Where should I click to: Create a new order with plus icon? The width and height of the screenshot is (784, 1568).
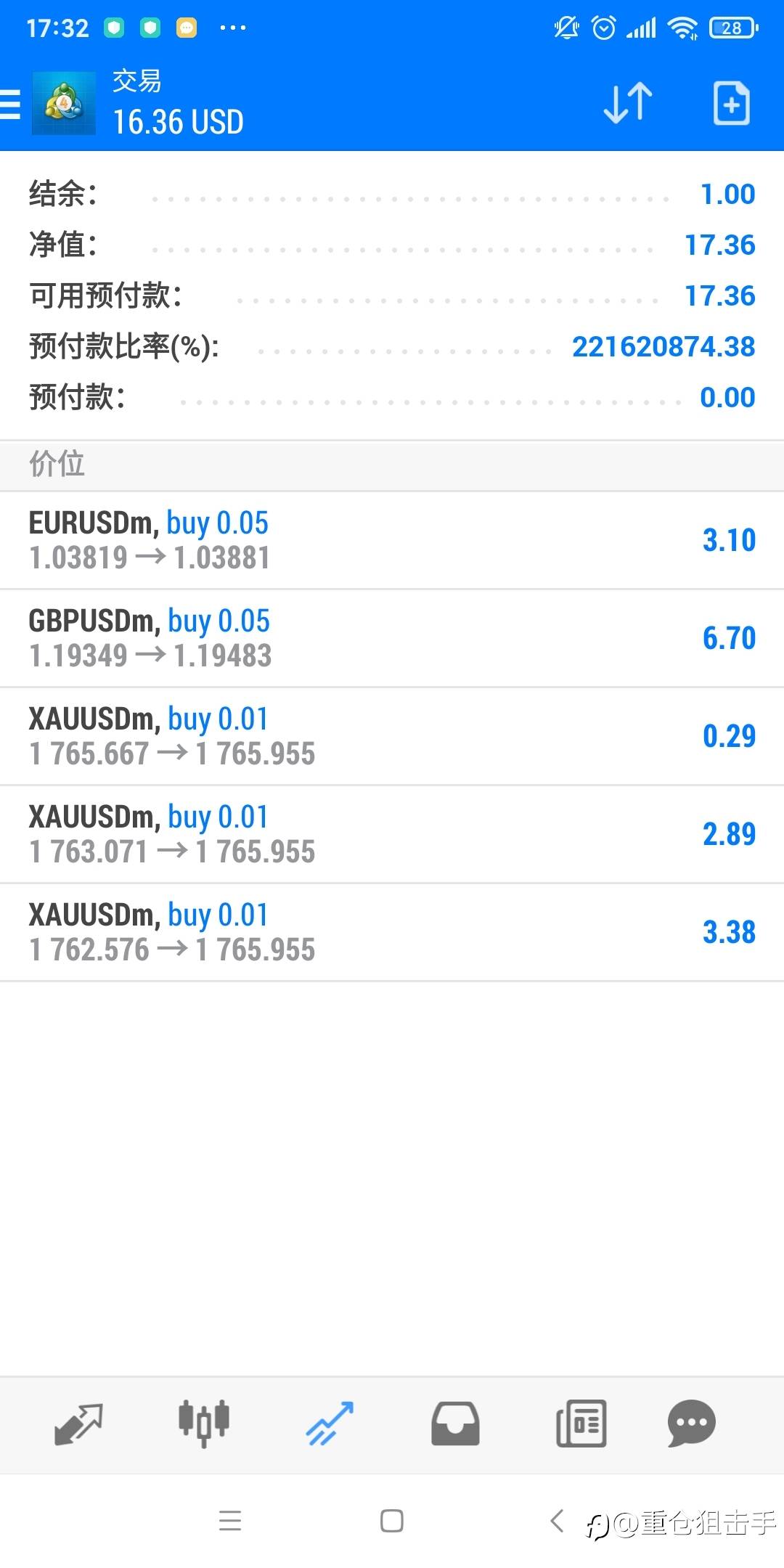pyautogui.click(x=731, y=104)
